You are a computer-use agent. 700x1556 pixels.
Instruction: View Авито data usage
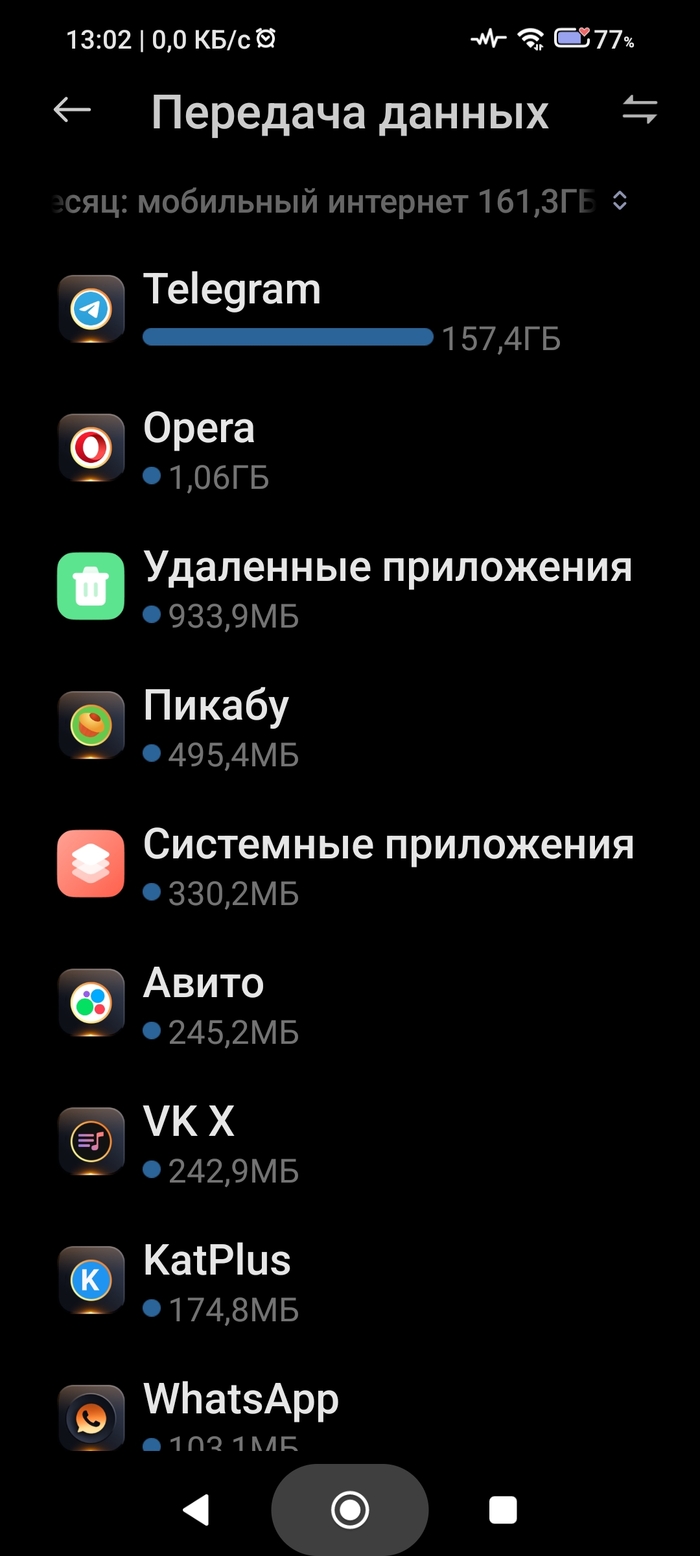tap(350, 1005)
